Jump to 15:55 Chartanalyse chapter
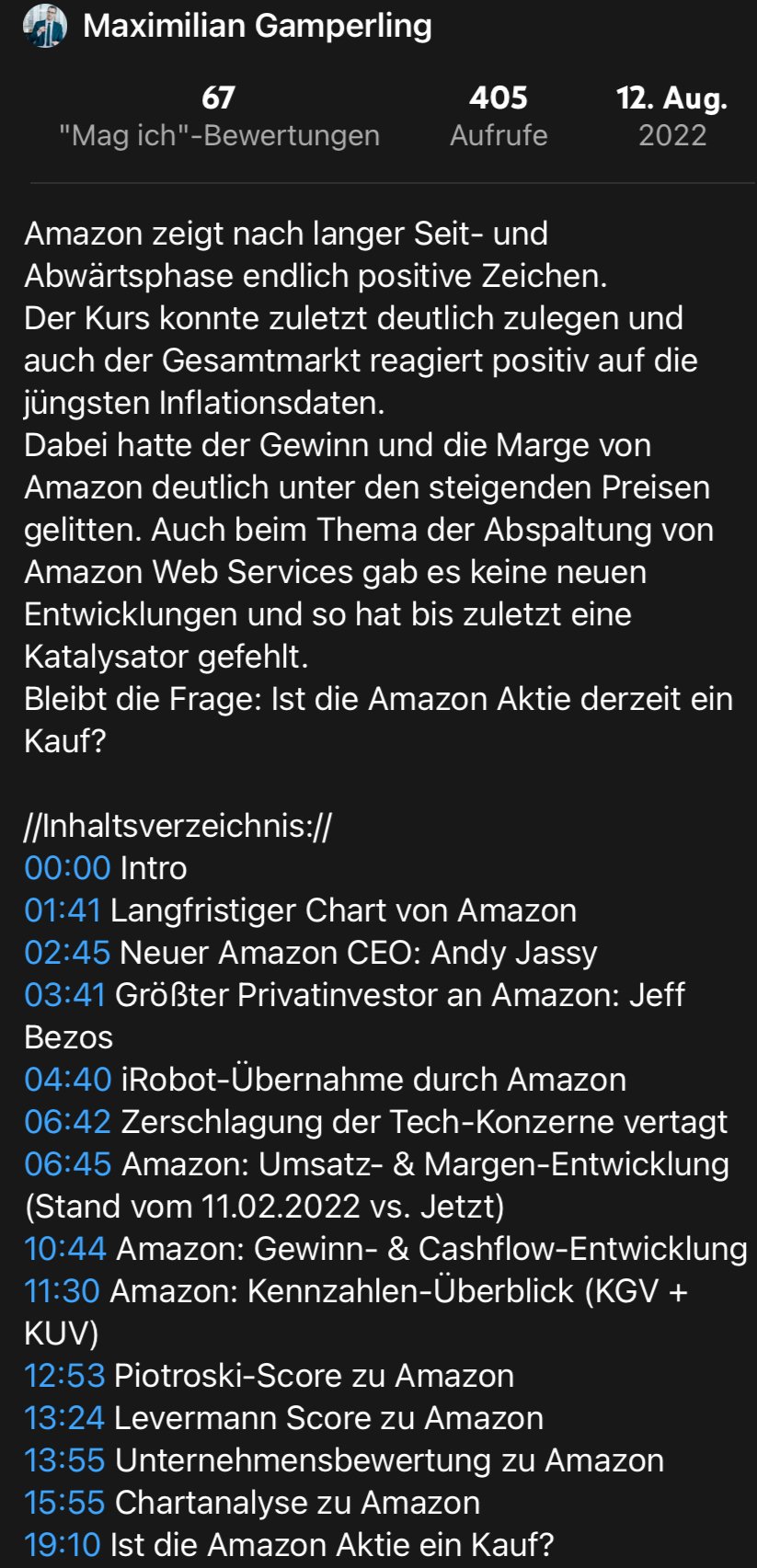The image size is (757, 1568). click(64, 1503)
